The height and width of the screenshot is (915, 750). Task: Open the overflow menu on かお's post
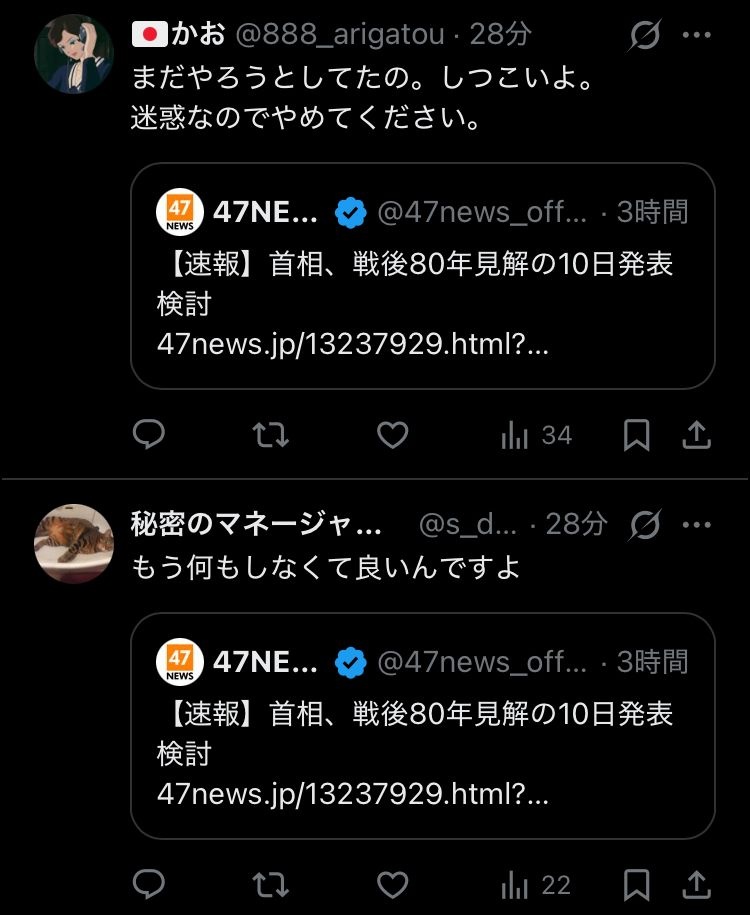[696, 35]
